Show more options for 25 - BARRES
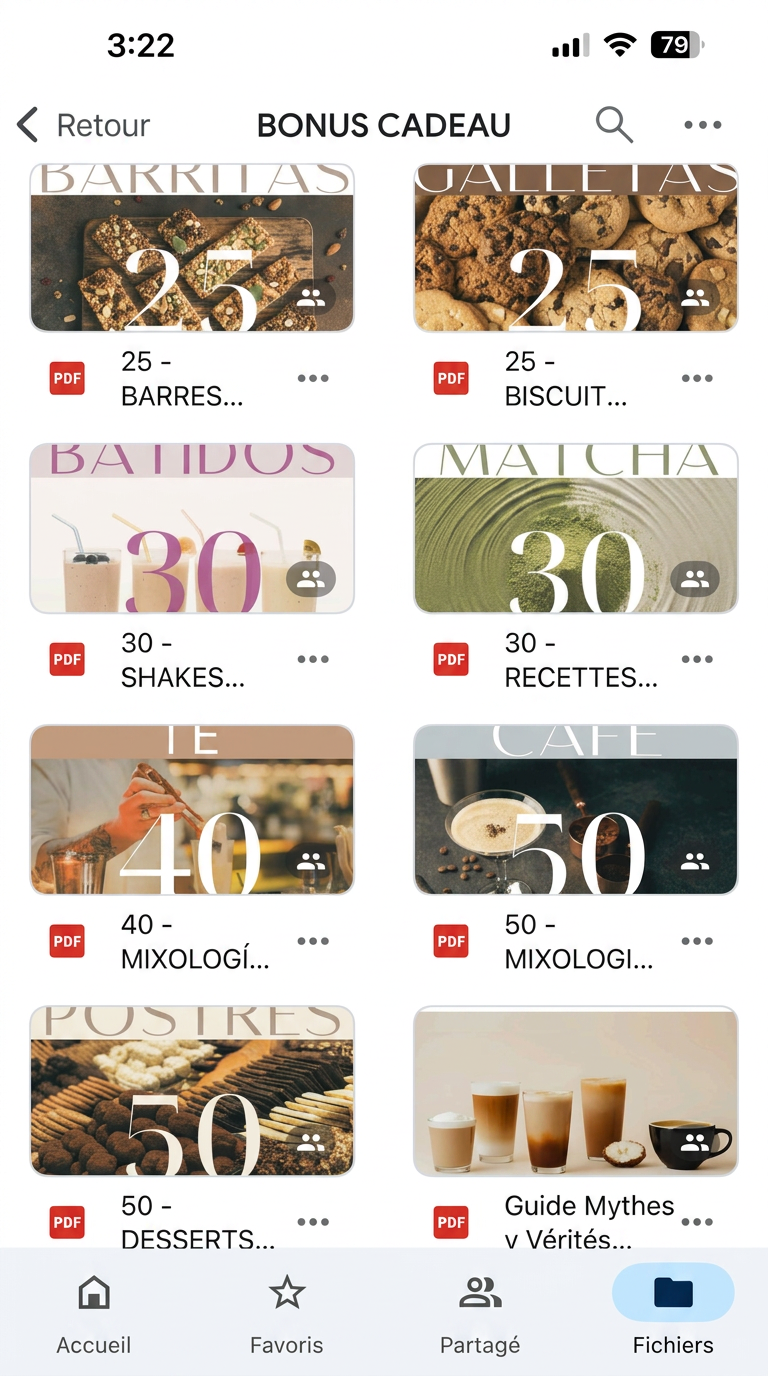Image resolution: width=768 pixels, height=1376 pixels. point(313,378)
